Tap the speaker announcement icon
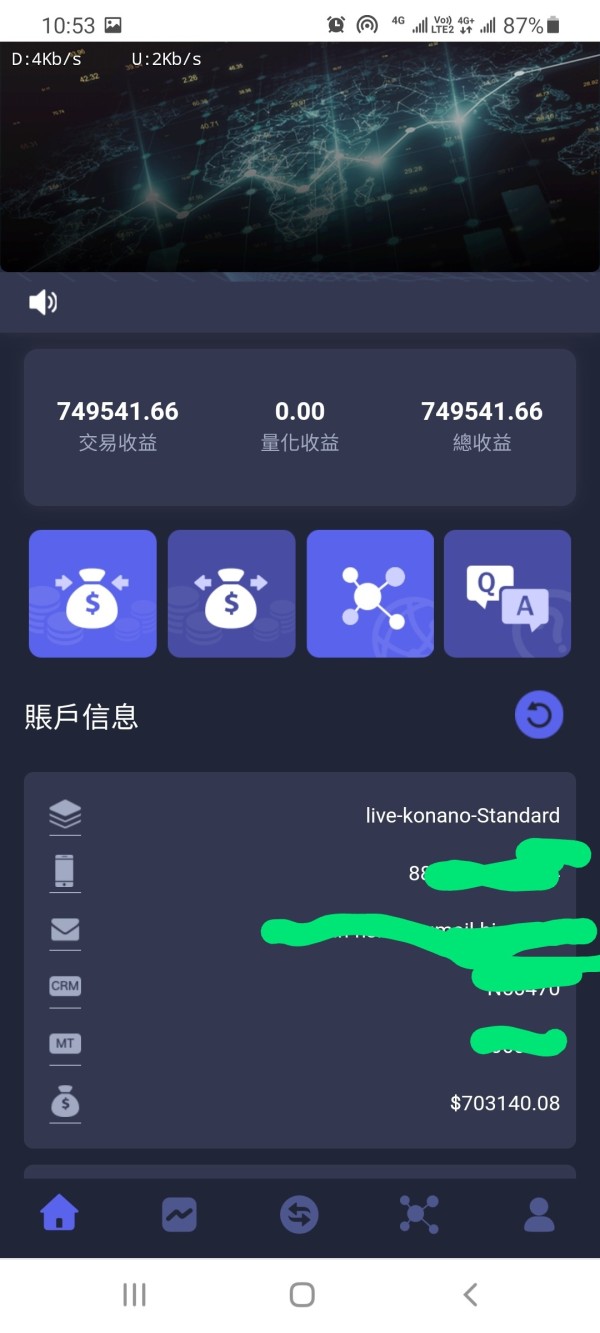Screen dimensions: 600x1333 pos(43,302)
